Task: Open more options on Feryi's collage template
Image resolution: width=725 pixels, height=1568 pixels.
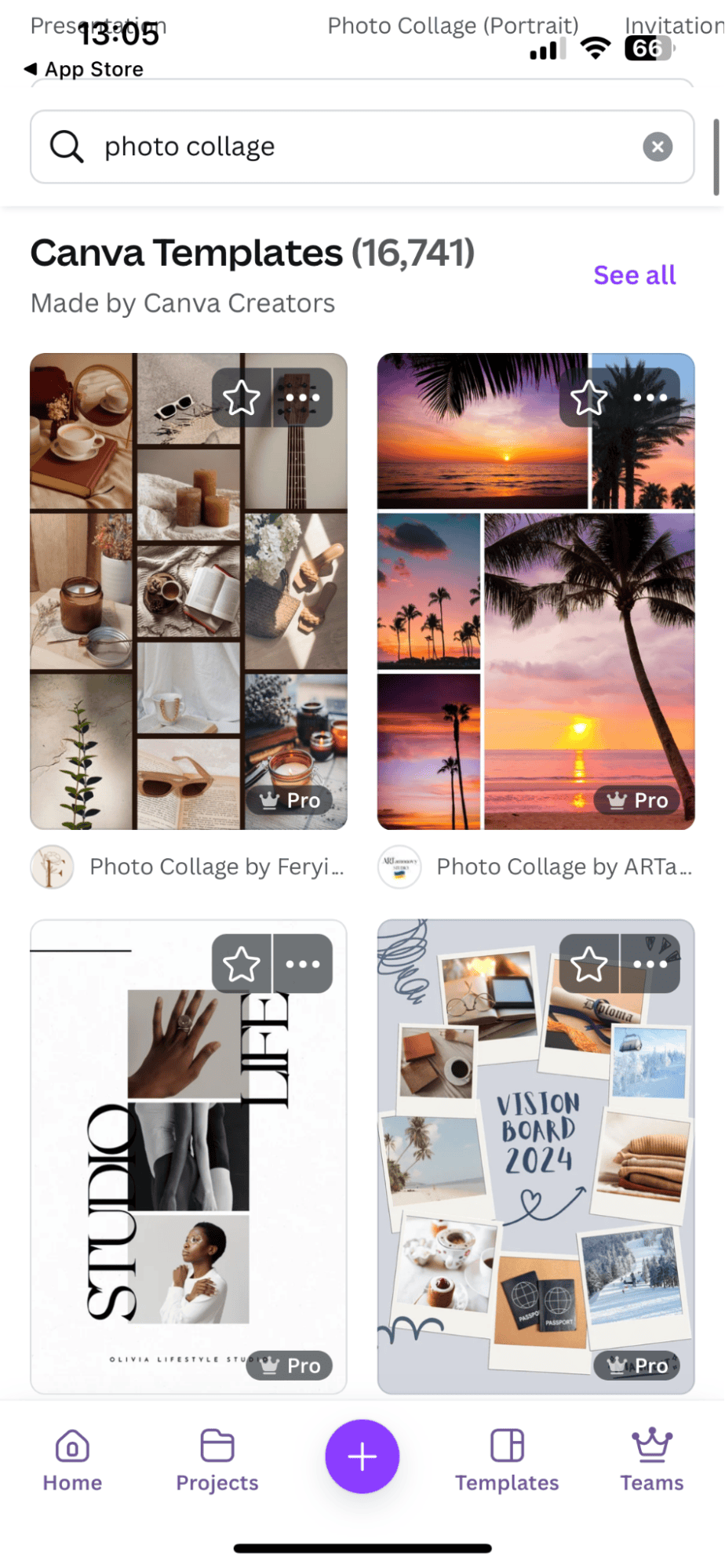Action: pyautogui.click(x=303, y=398)
